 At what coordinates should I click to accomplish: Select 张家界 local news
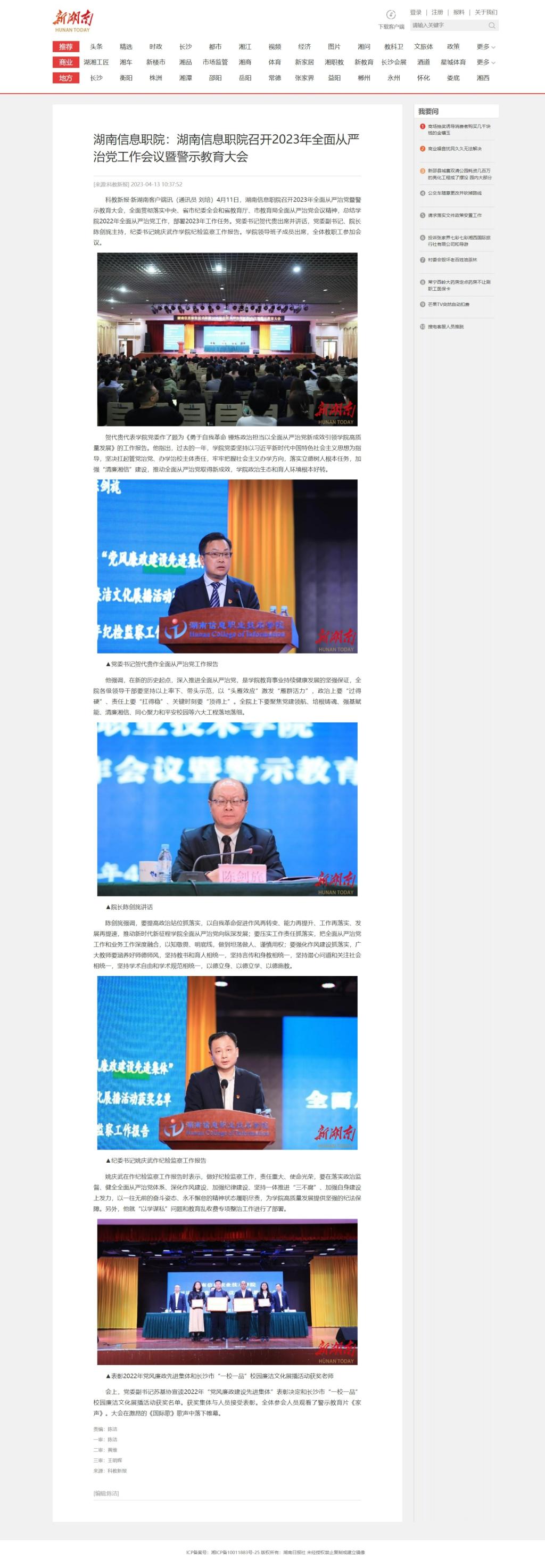[304, 78]
